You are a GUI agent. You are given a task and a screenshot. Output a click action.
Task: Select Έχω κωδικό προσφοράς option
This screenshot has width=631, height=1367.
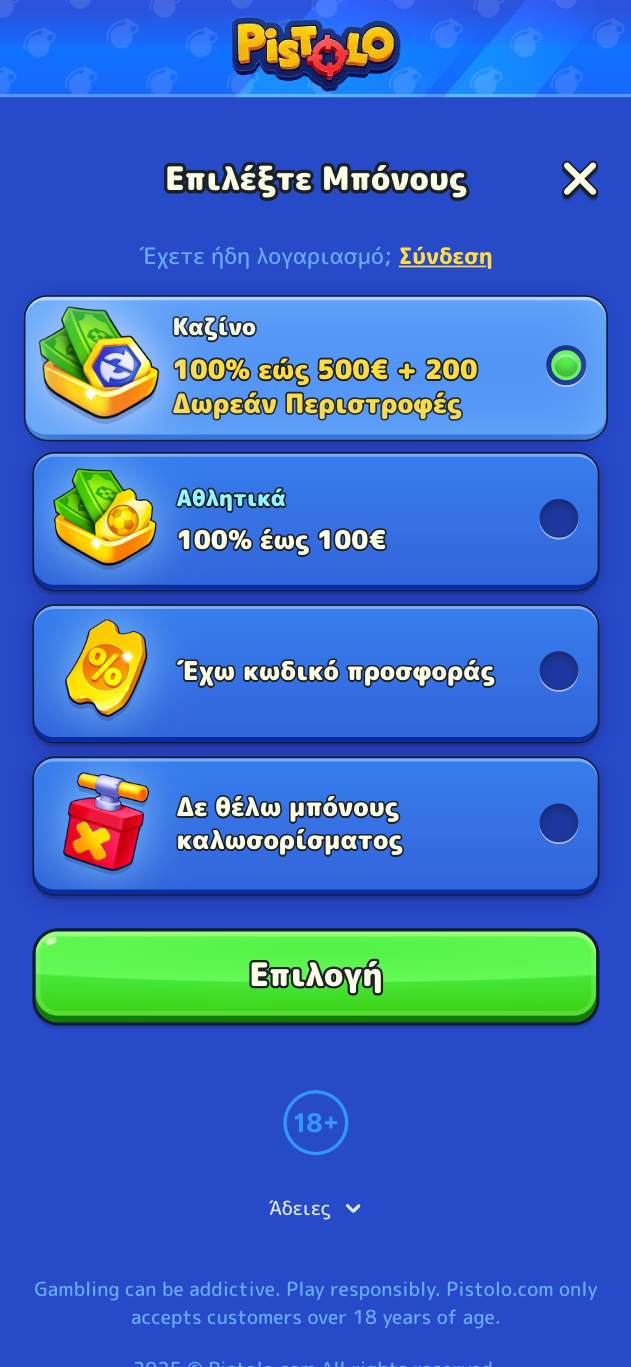pyautogui.click(x=558, y=671)
